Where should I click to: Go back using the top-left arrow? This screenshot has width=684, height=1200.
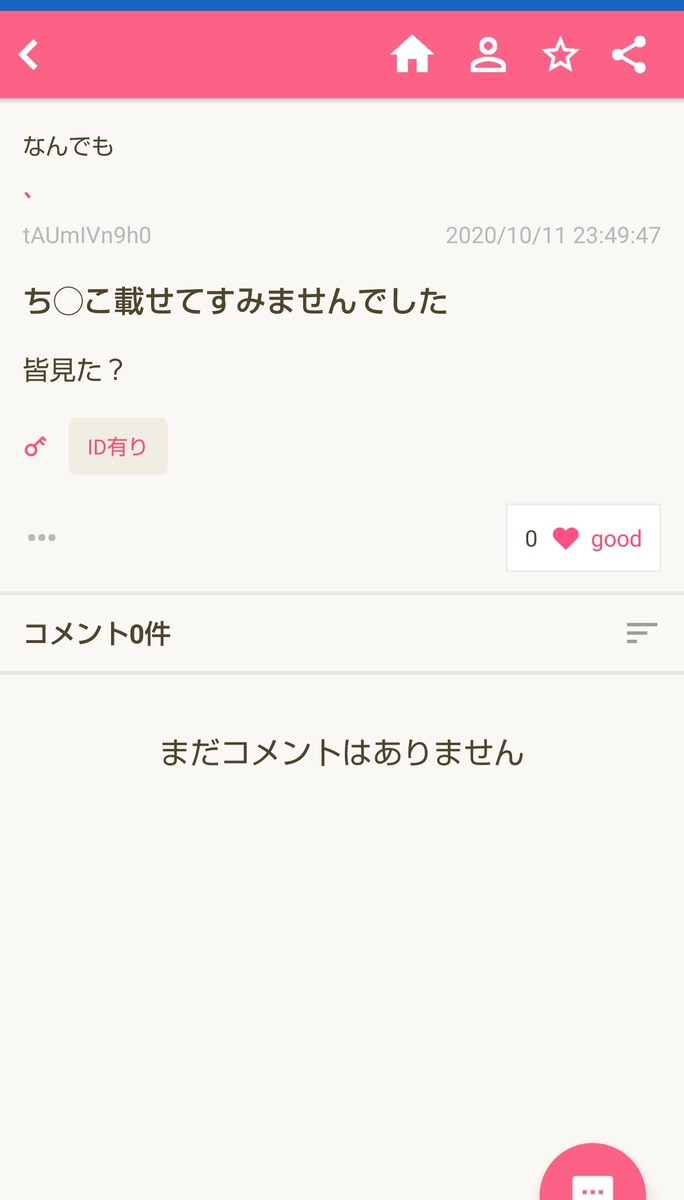[30, 55]
